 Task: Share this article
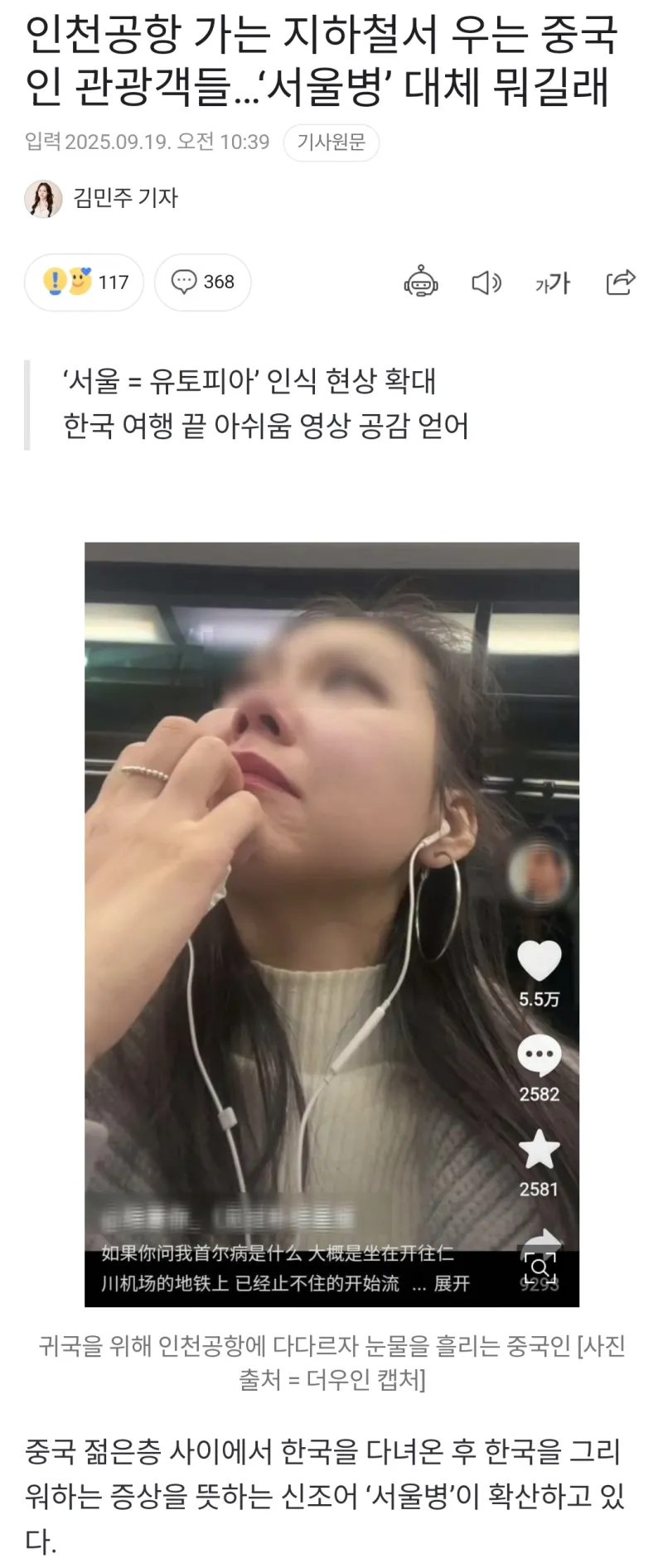point(620,282)
